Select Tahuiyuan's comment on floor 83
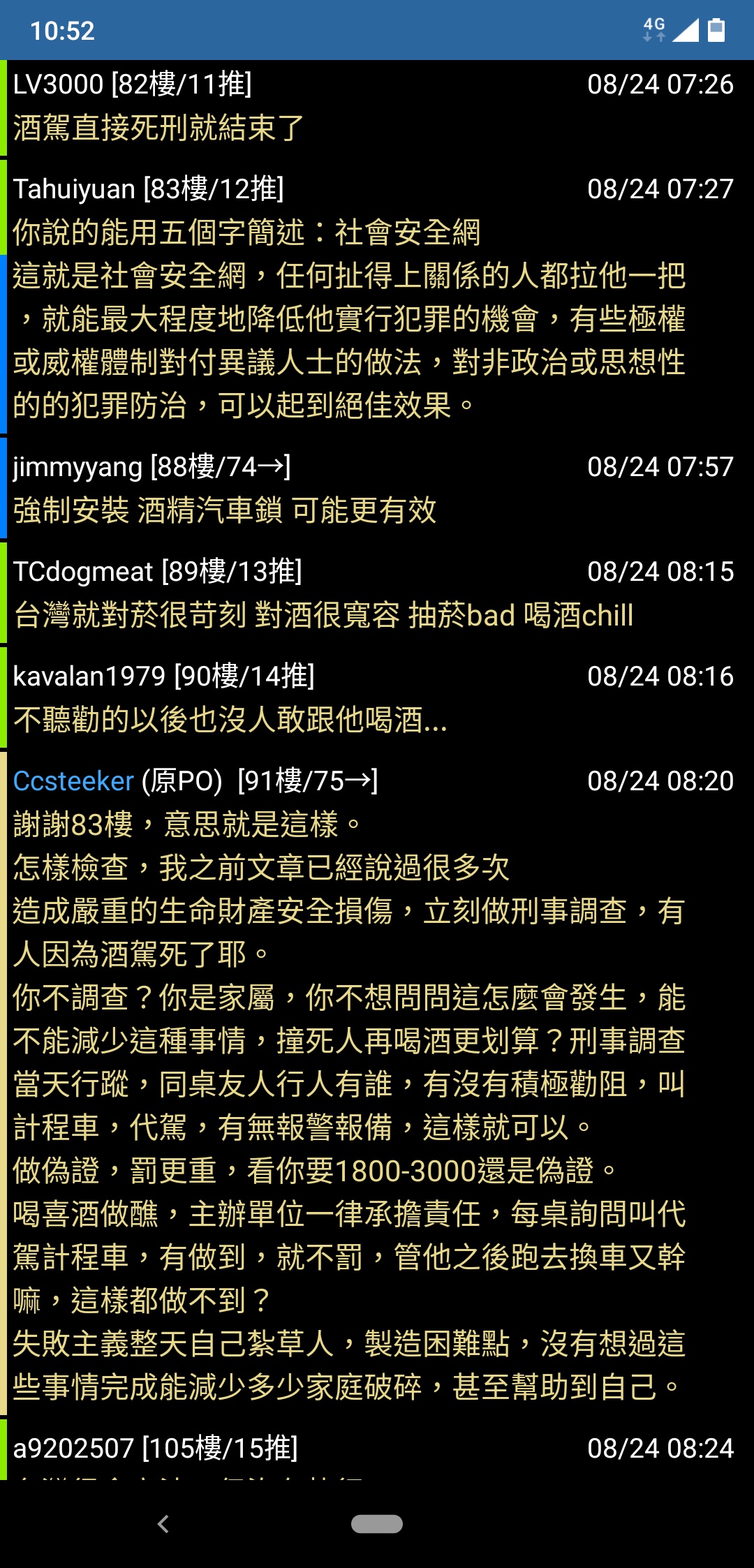Image resolution: width=754 pixels, height=1568 pixels. click(x=377, y=297)
